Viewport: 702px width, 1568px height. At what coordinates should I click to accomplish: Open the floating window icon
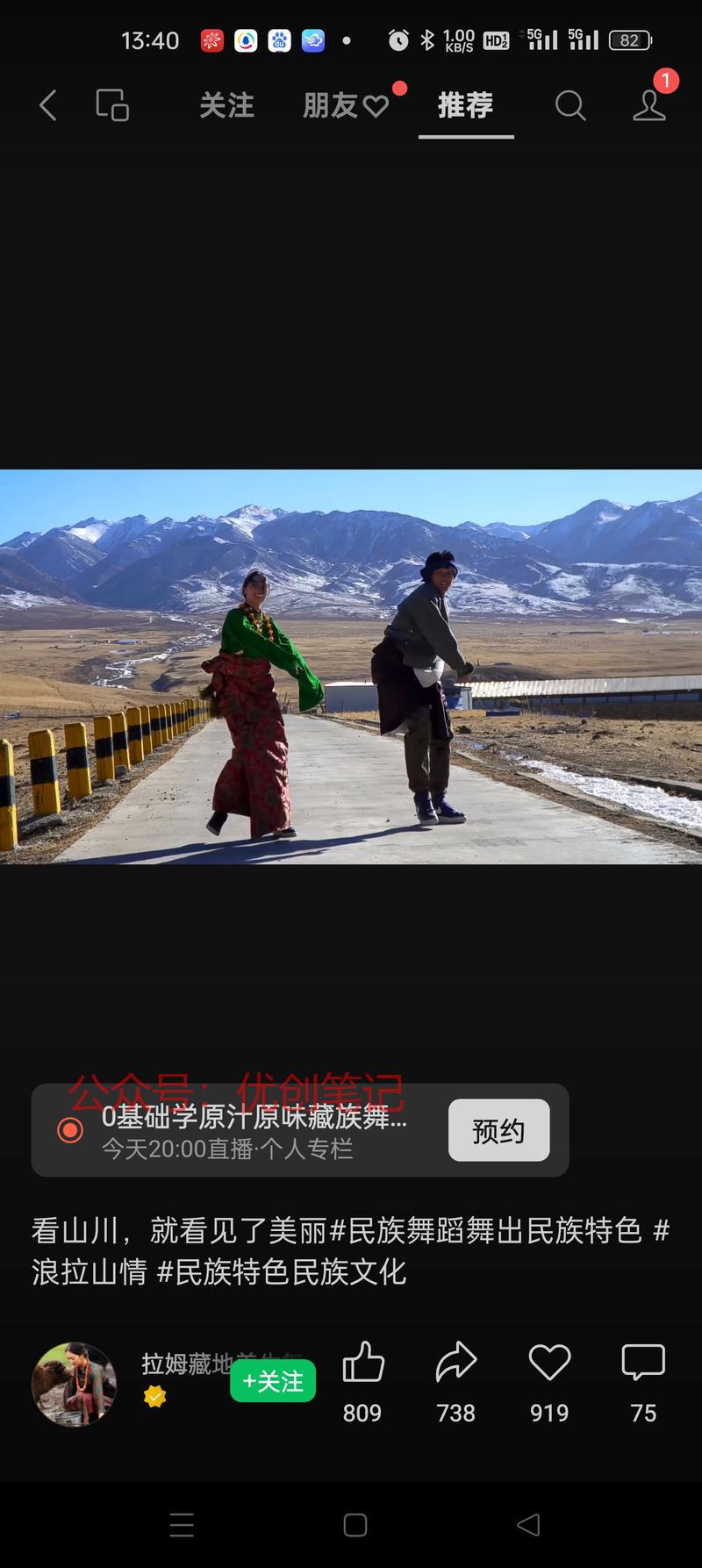112,105
